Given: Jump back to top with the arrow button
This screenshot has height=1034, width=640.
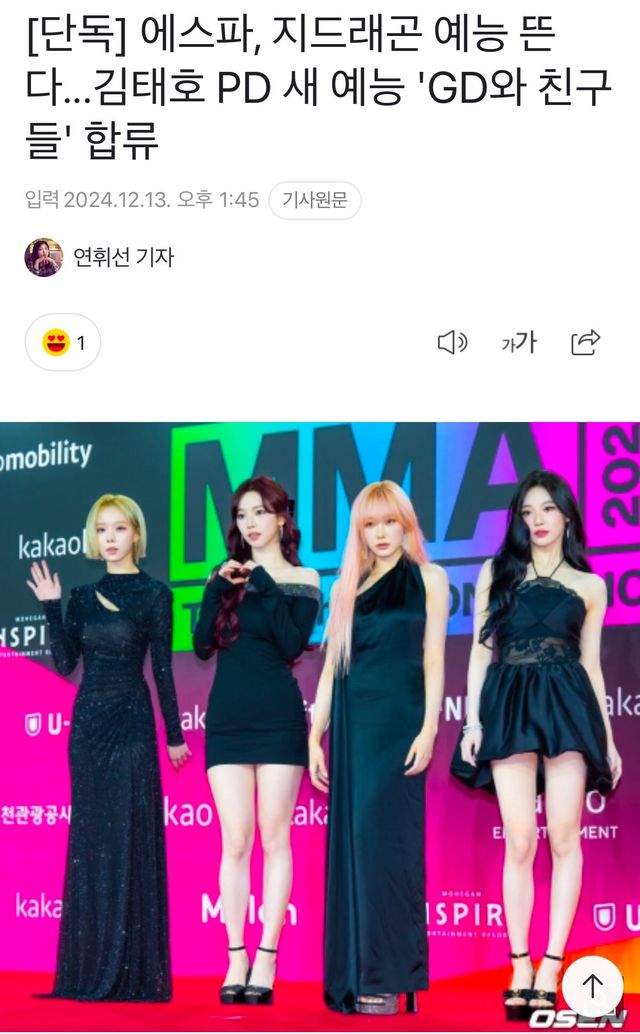Looking at the screenshot, I should [x=592, y=986].
